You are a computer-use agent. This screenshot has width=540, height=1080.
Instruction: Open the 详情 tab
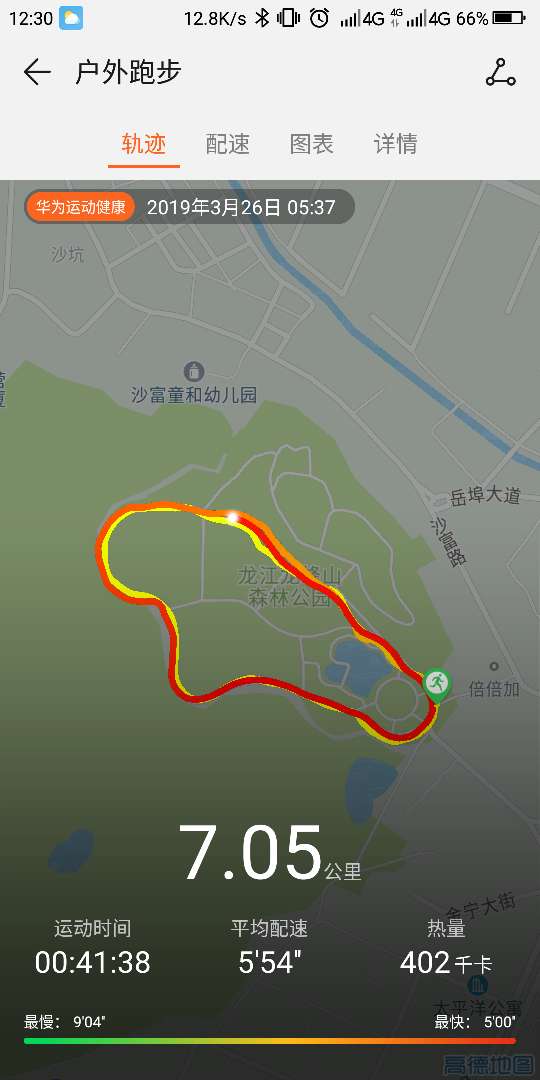(x=396, y=144)
